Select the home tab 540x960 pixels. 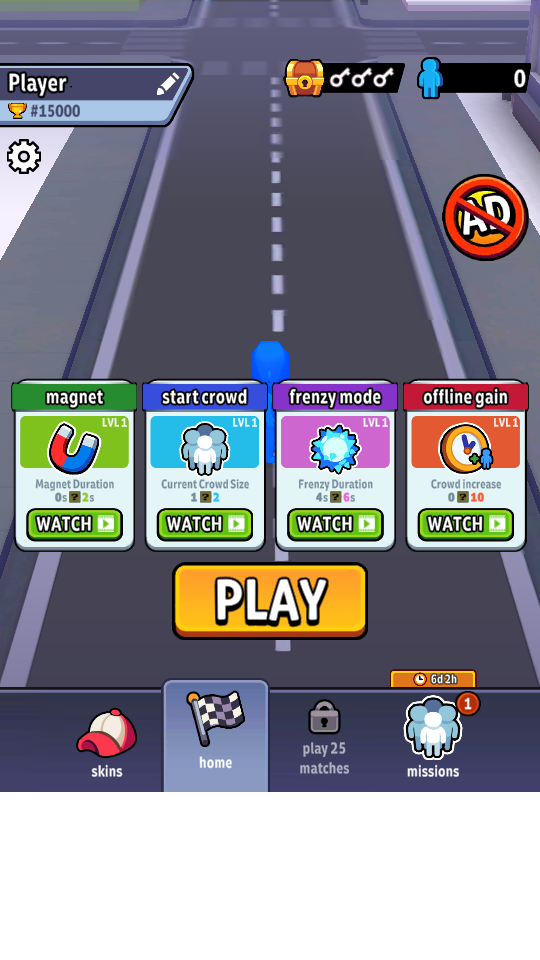coord(216,735)
